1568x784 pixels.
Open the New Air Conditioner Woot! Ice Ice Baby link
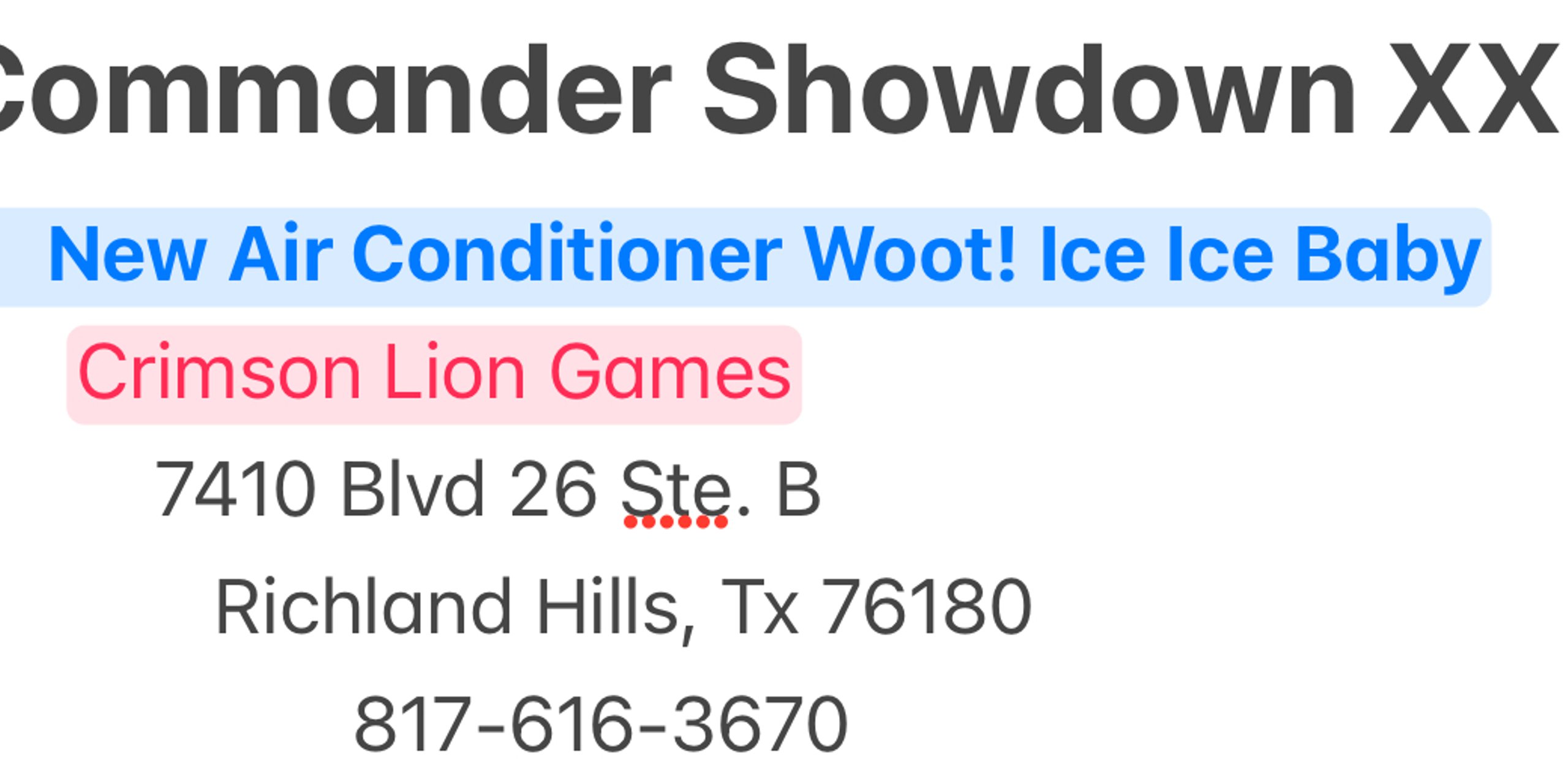tap(763, 255)
